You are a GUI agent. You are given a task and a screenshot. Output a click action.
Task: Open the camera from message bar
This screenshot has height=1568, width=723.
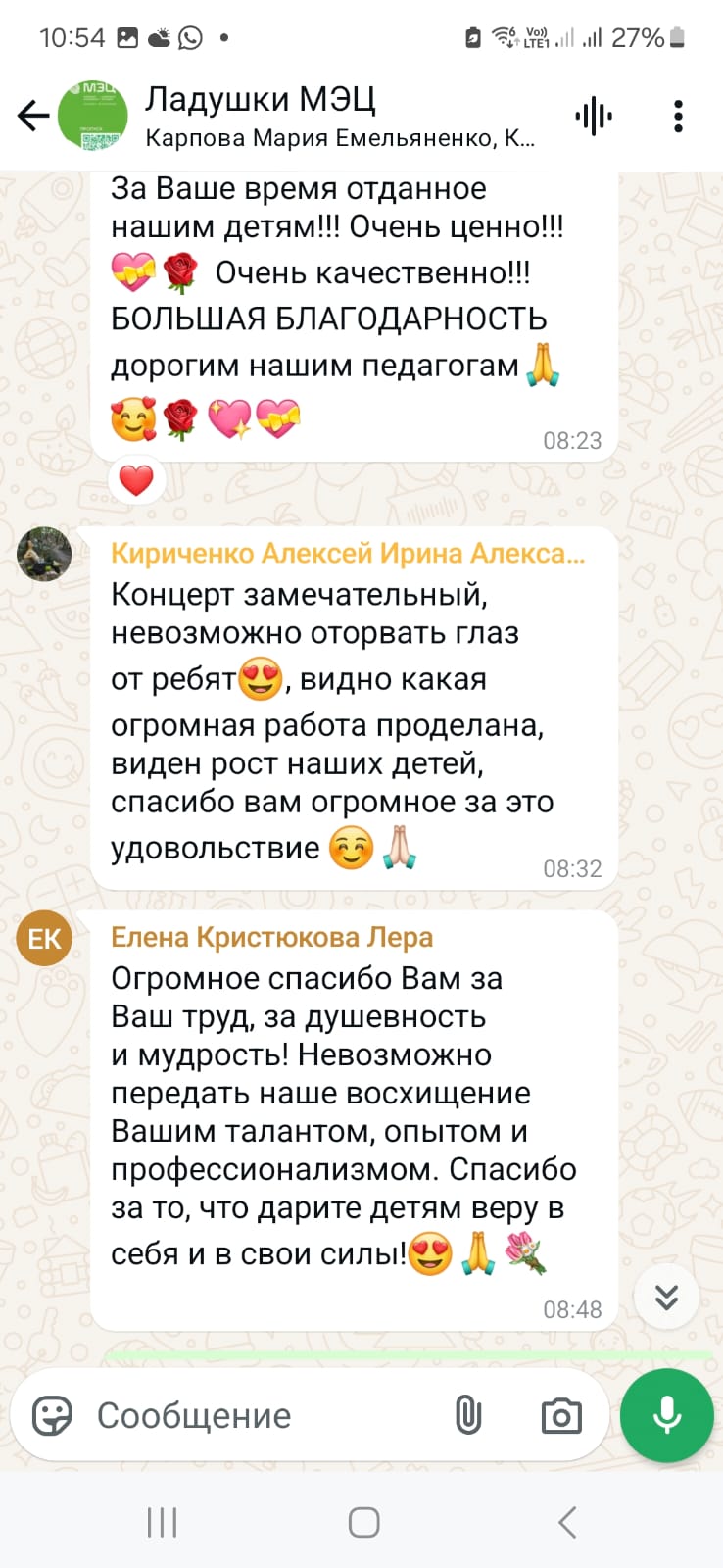561,1416
